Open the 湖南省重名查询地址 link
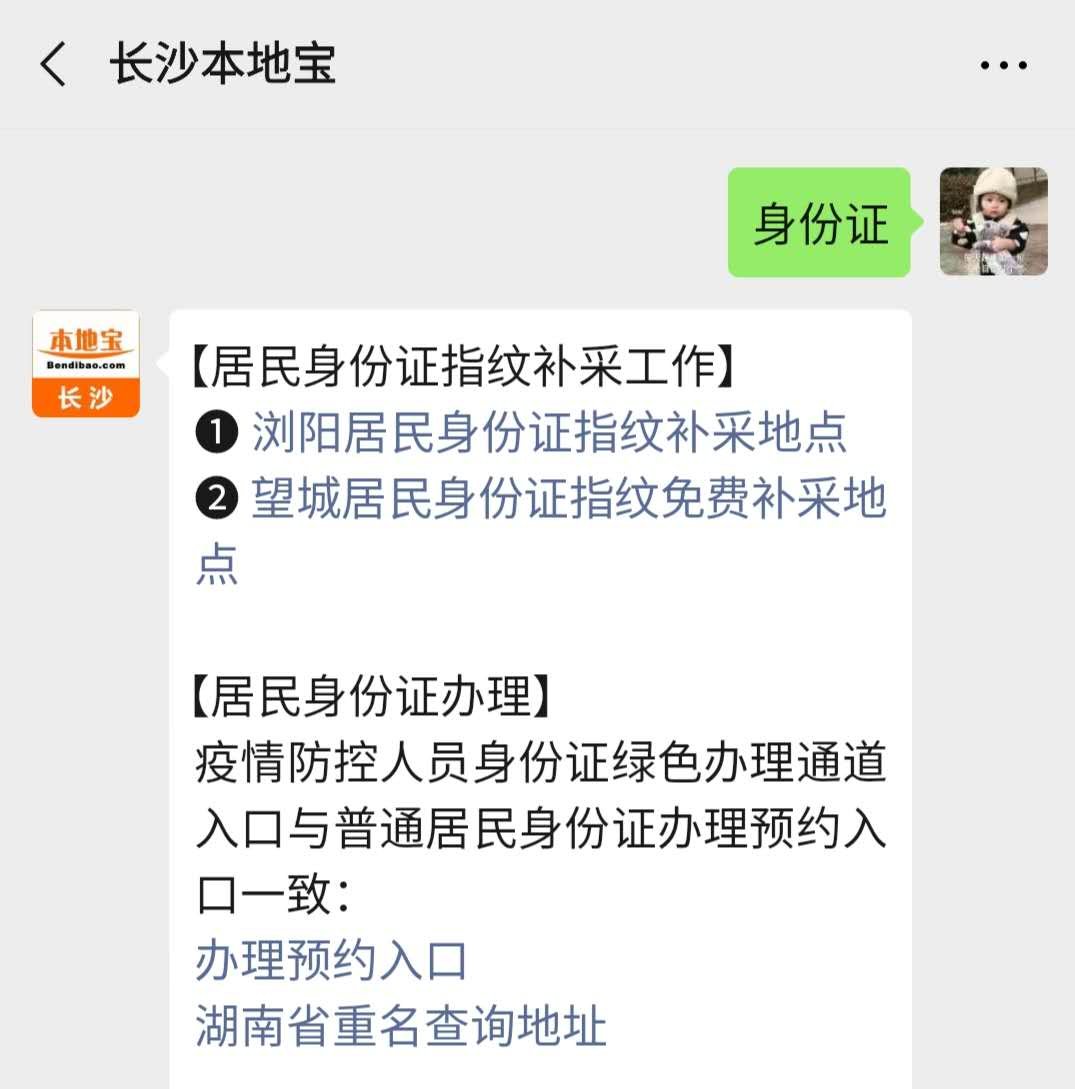Screen dimensions: 1075x1089 click(401, 1026)
